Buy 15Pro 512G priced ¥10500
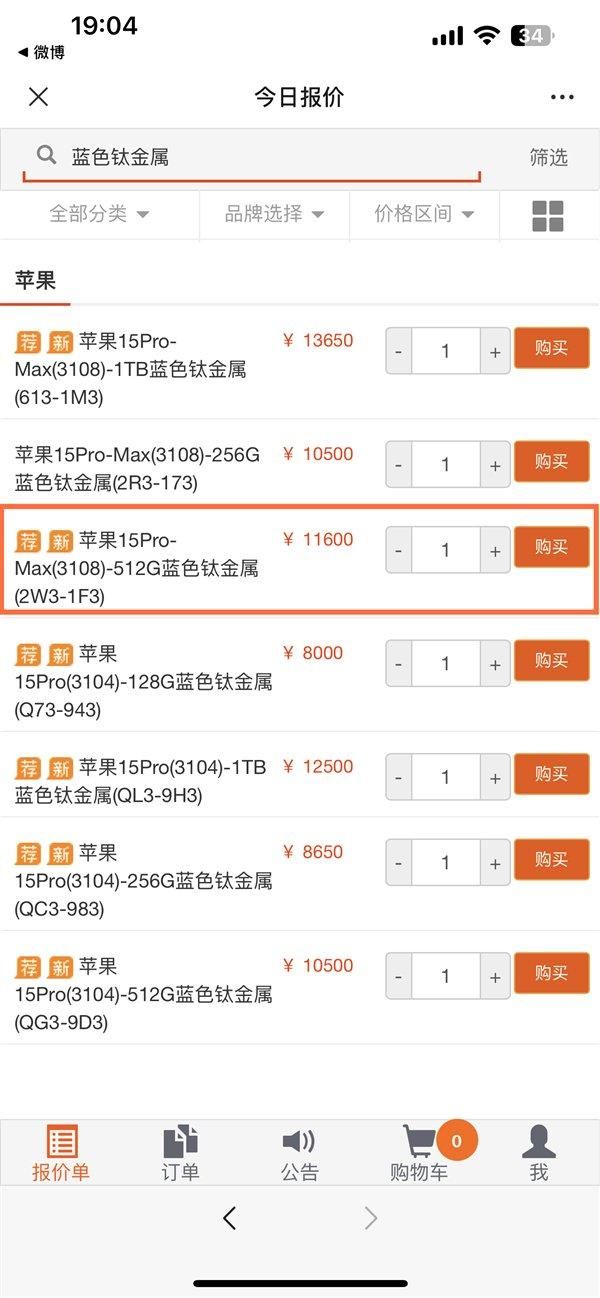The height and width of the screenshot is (1298, 600). pyautogui.click(x=551, y=974)
